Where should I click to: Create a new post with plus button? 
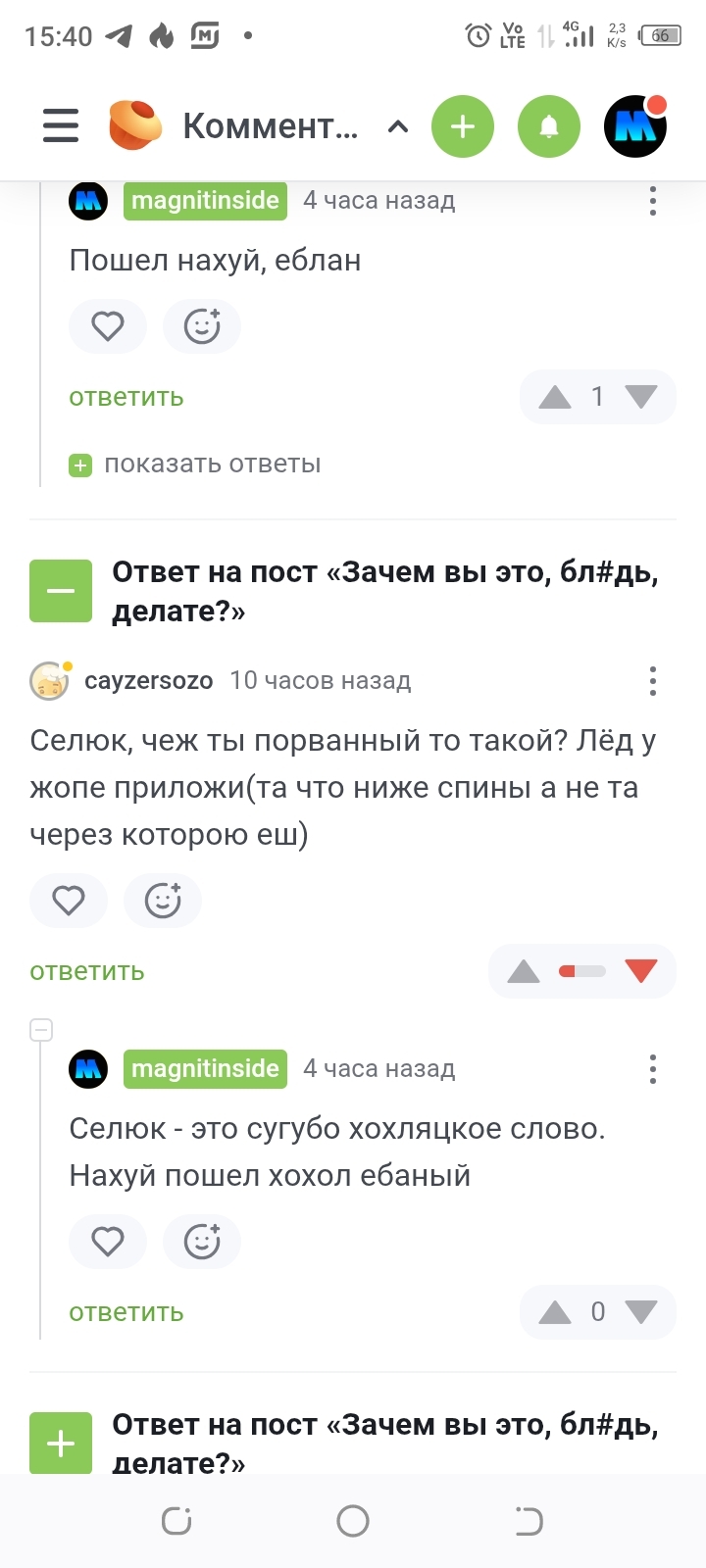tap(463, 126)
